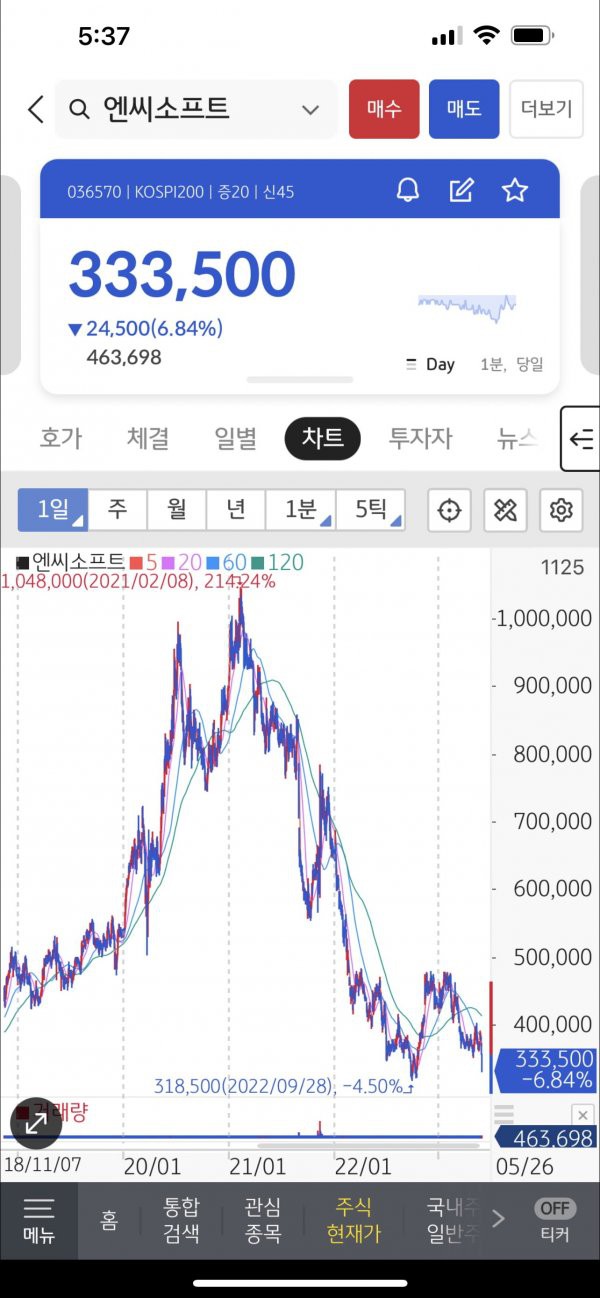The height and width of the screenshot is (1298, 600).
Task: Go back with the arrow icon
Action: 36,109
